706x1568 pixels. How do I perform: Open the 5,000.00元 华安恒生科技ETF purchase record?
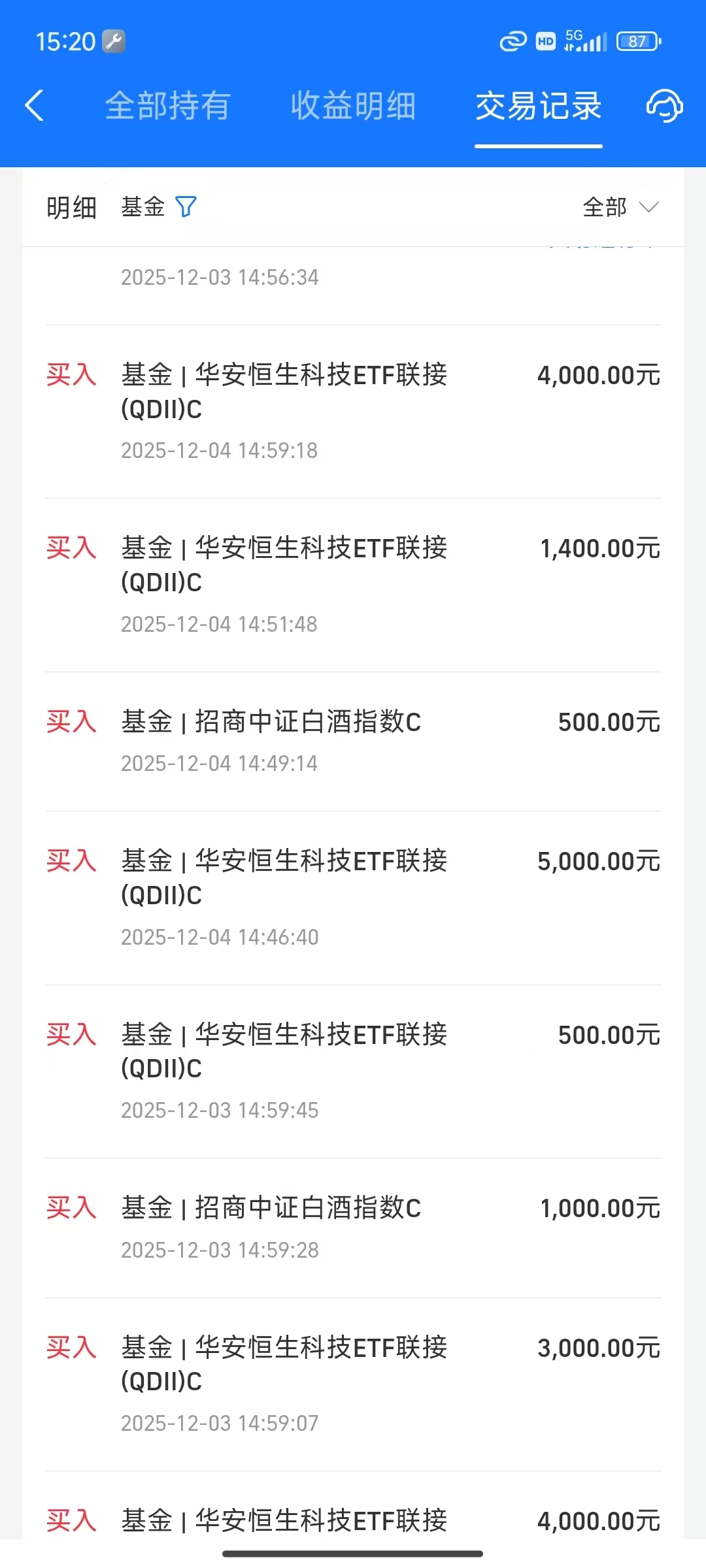[x=353, y=897]
